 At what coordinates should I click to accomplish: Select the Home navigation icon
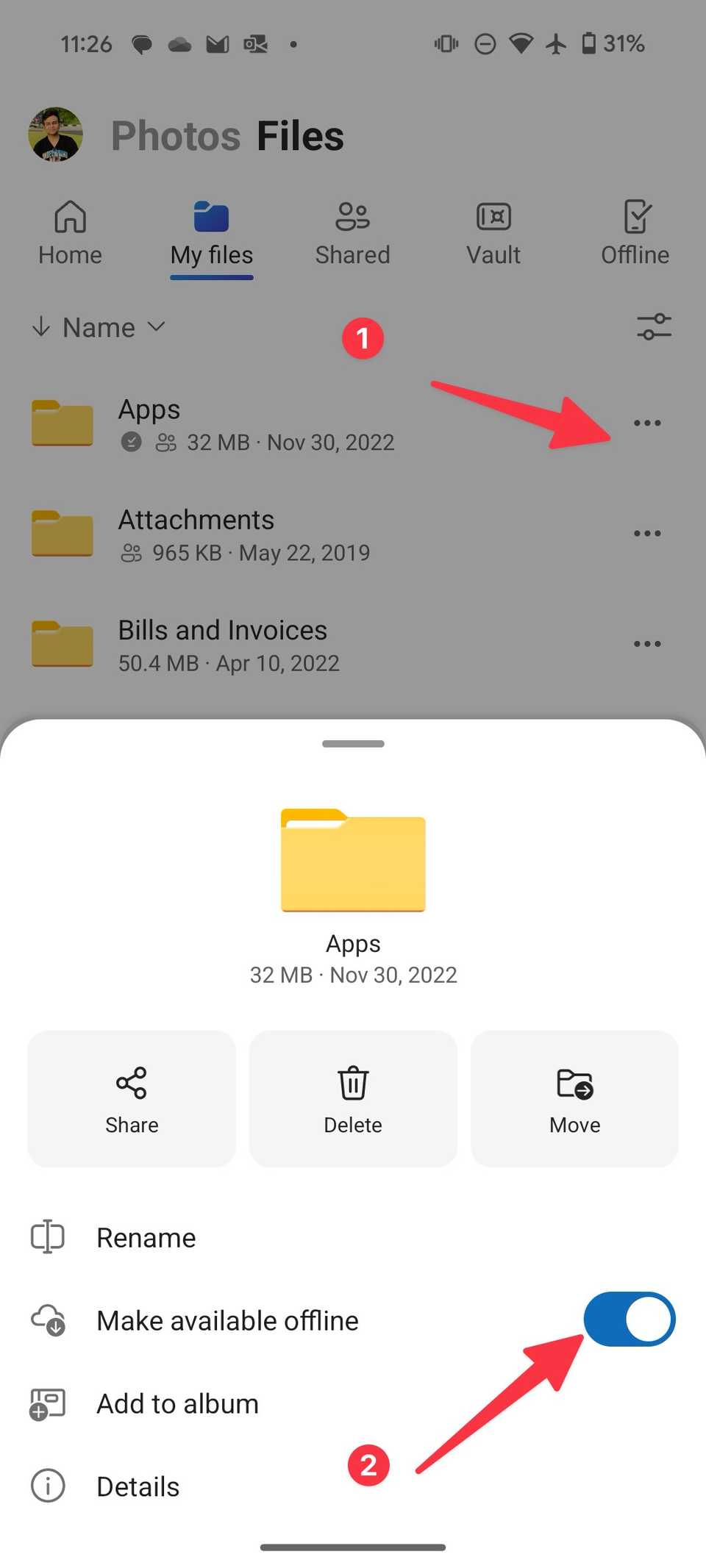69,218
